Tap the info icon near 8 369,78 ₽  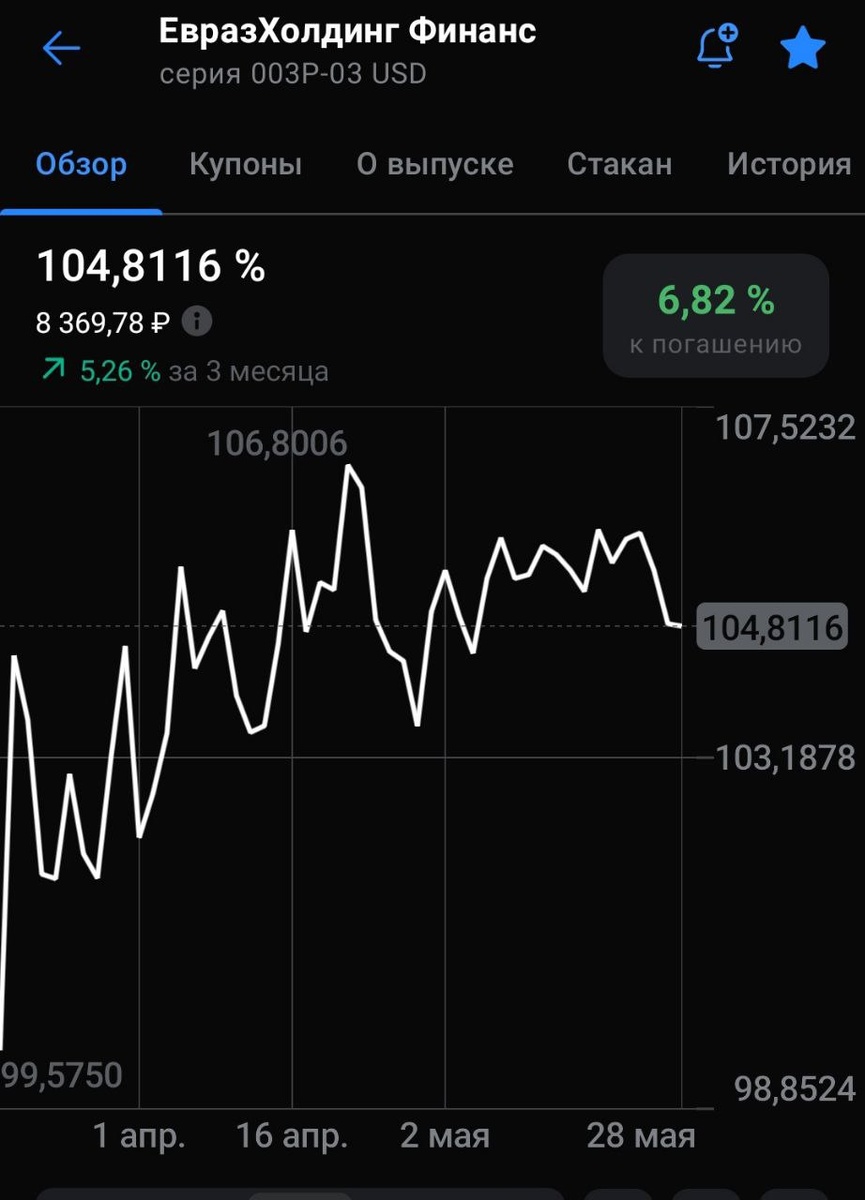click(x=198, y=322)
